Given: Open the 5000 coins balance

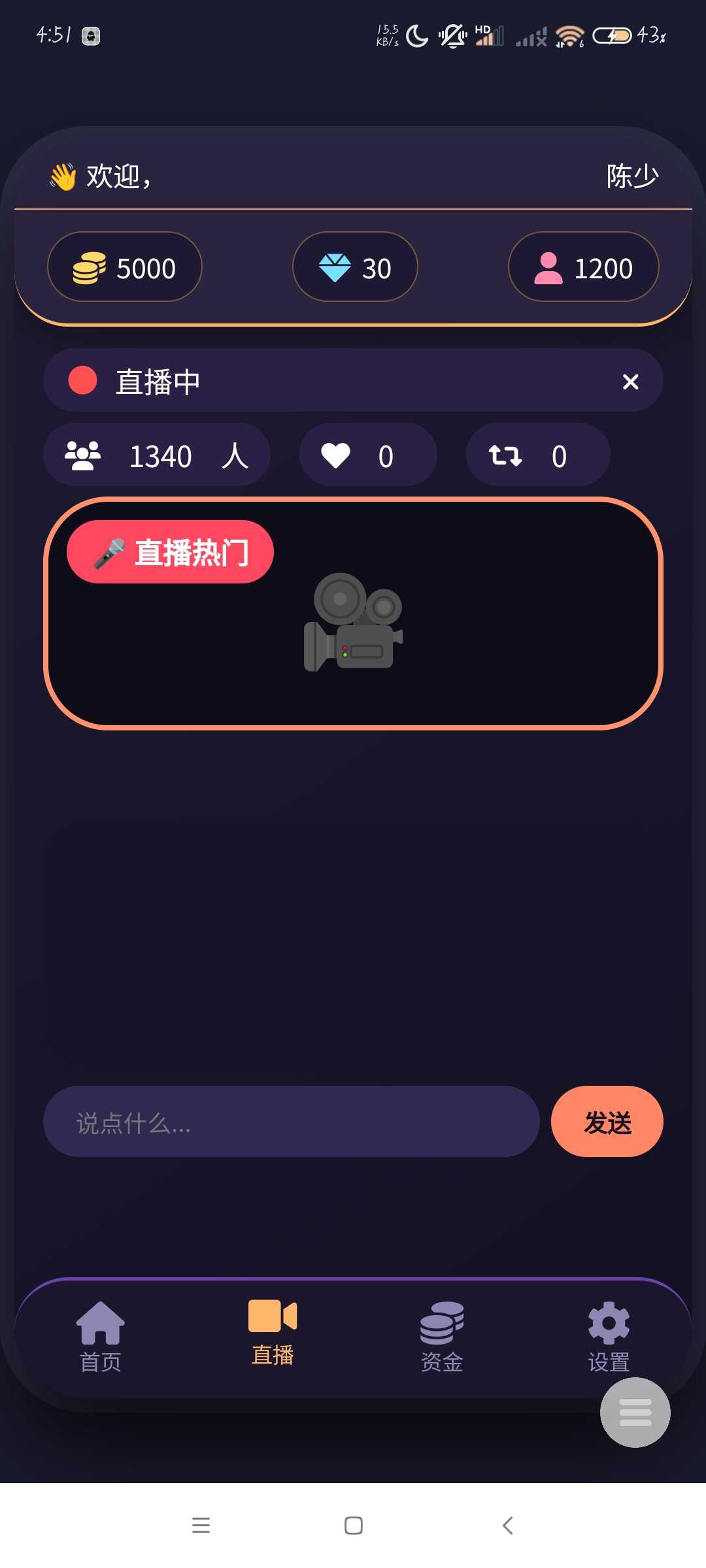Looking at the screenshot, I should point(125,267).
